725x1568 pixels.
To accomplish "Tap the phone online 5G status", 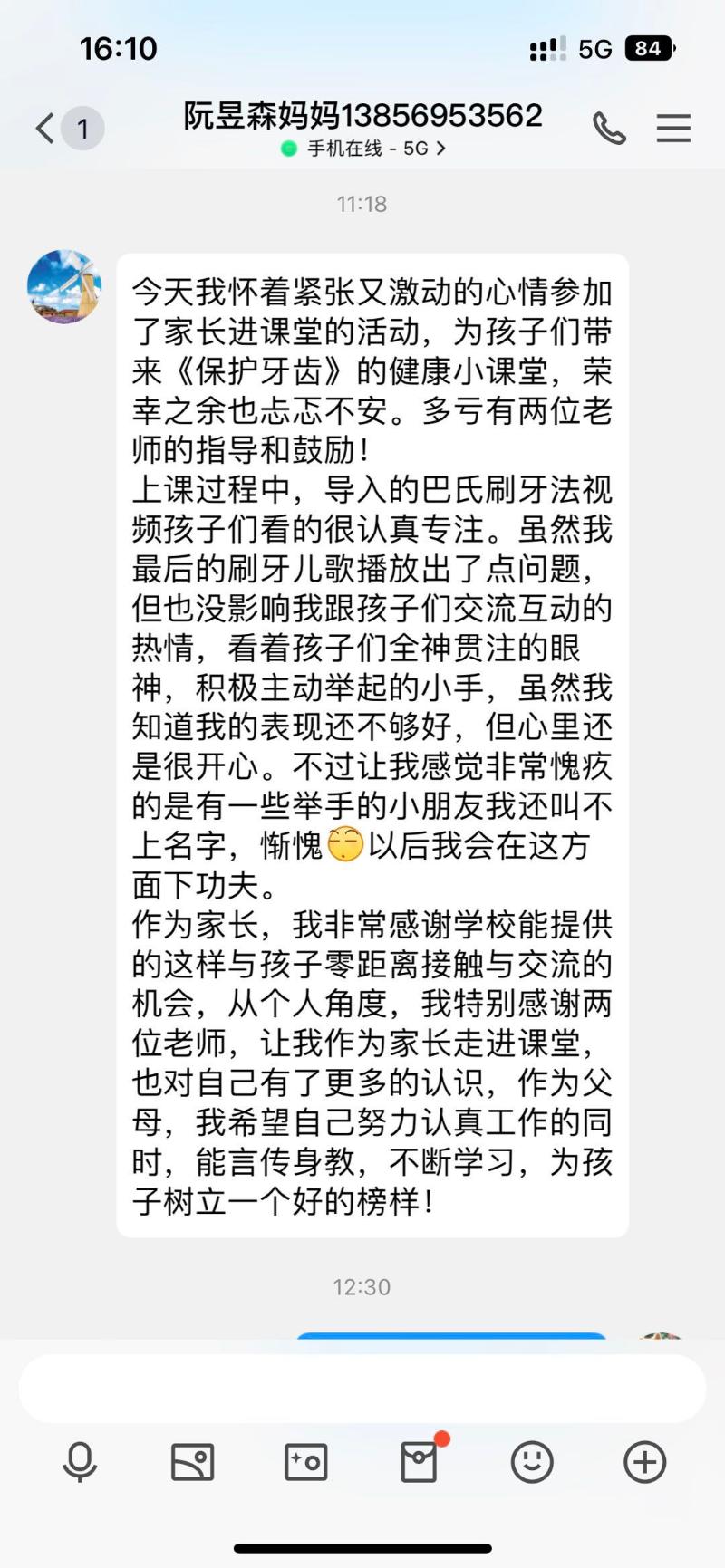I will [x=364, y=149].
